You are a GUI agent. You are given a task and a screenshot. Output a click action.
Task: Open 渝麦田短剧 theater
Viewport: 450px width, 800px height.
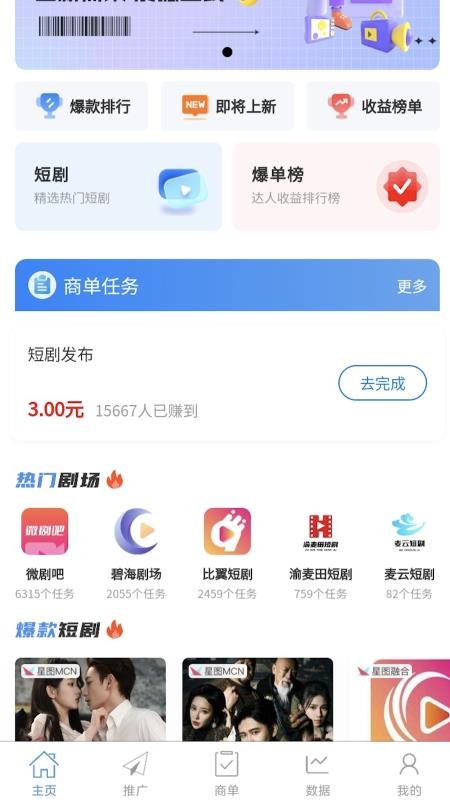pos(320,554)
